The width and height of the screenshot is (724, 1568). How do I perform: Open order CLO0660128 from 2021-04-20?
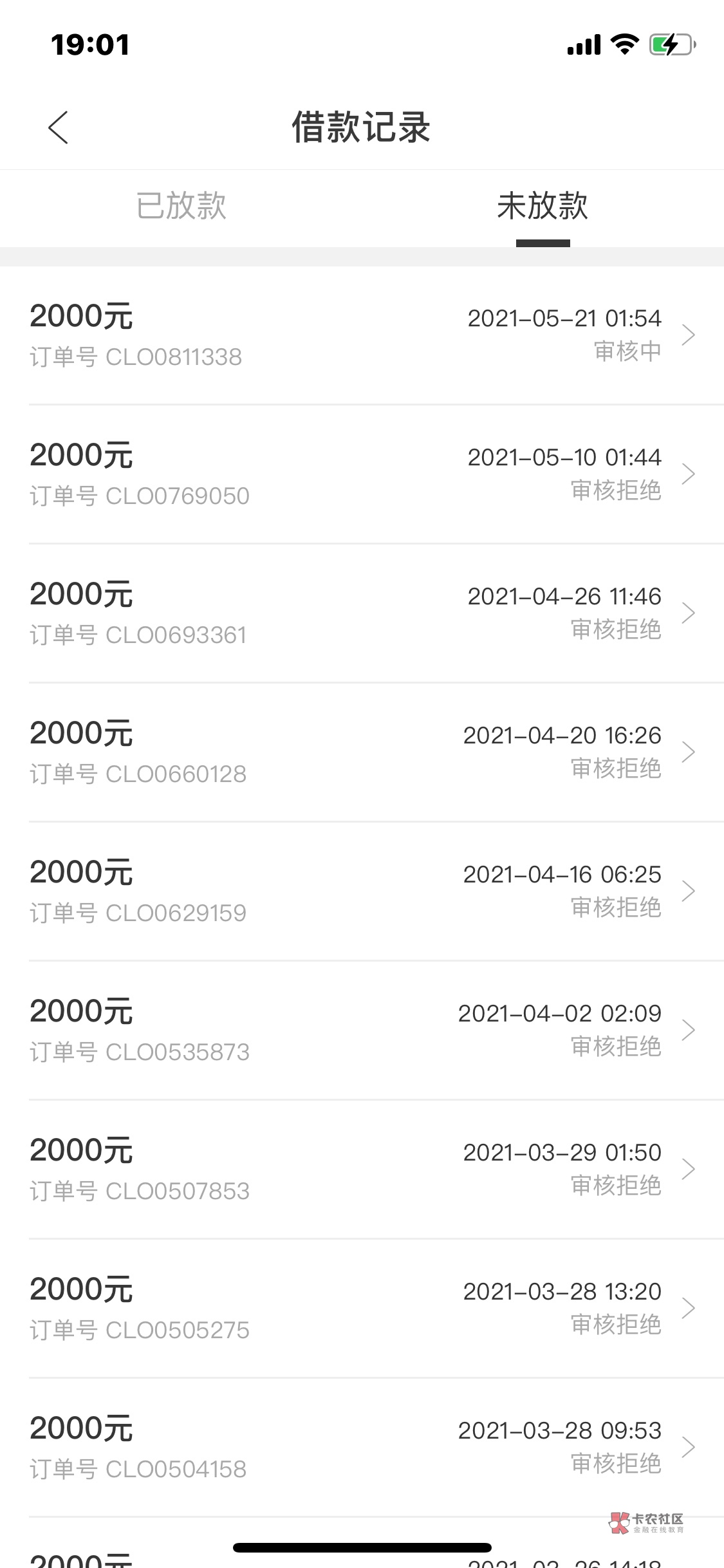362,752
